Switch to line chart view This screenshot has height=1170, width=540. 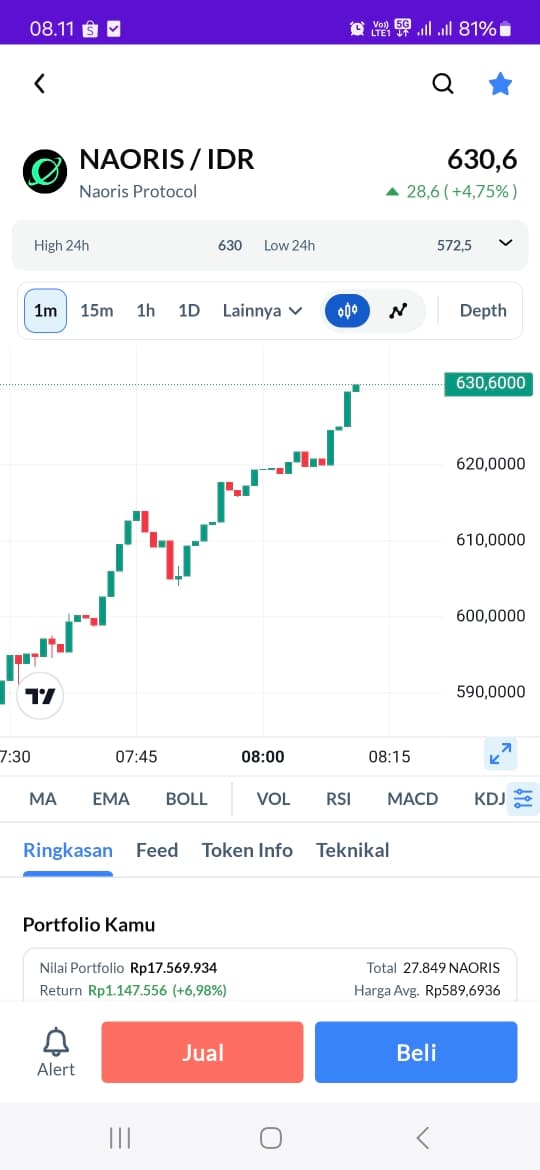point(398,310)
